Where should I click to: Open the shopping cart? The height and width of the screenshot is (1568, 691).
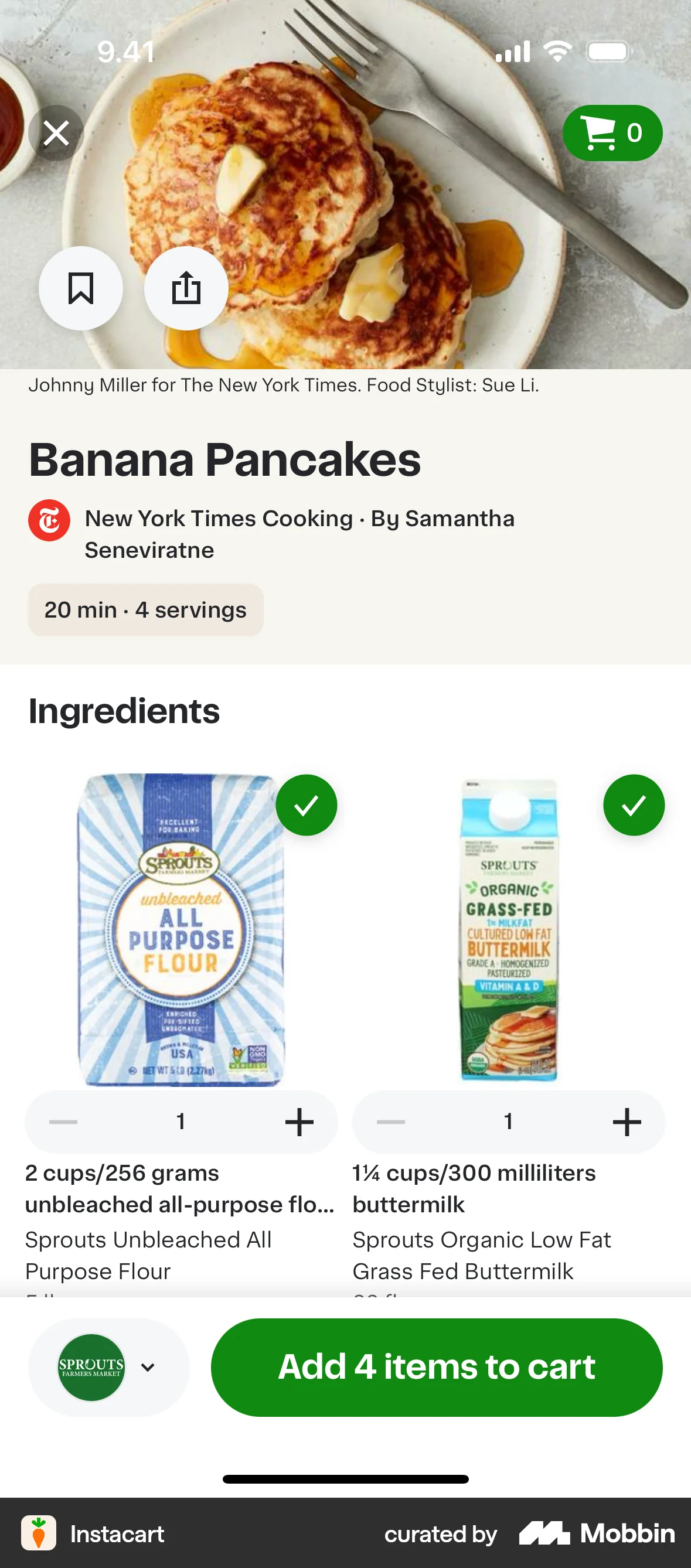pyautogui.click(x=612, y=132)
